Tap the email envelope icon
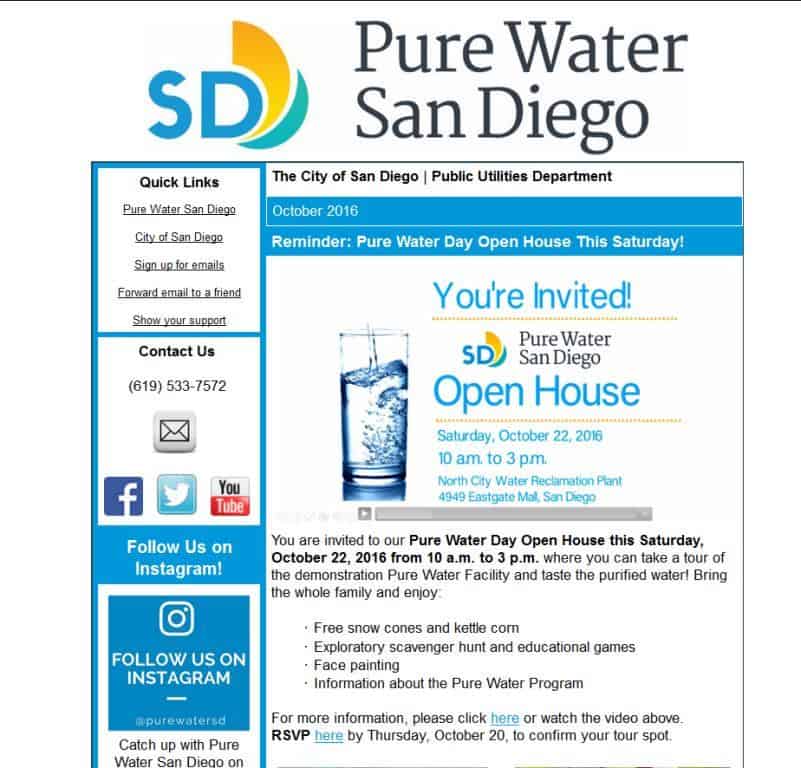801x768 pixels. (x=177, y=433)
